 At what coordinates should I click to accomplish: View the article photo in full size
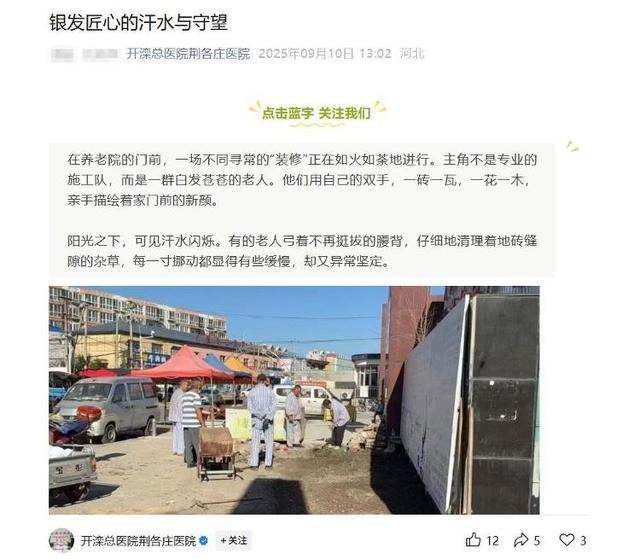click(294, 400)
